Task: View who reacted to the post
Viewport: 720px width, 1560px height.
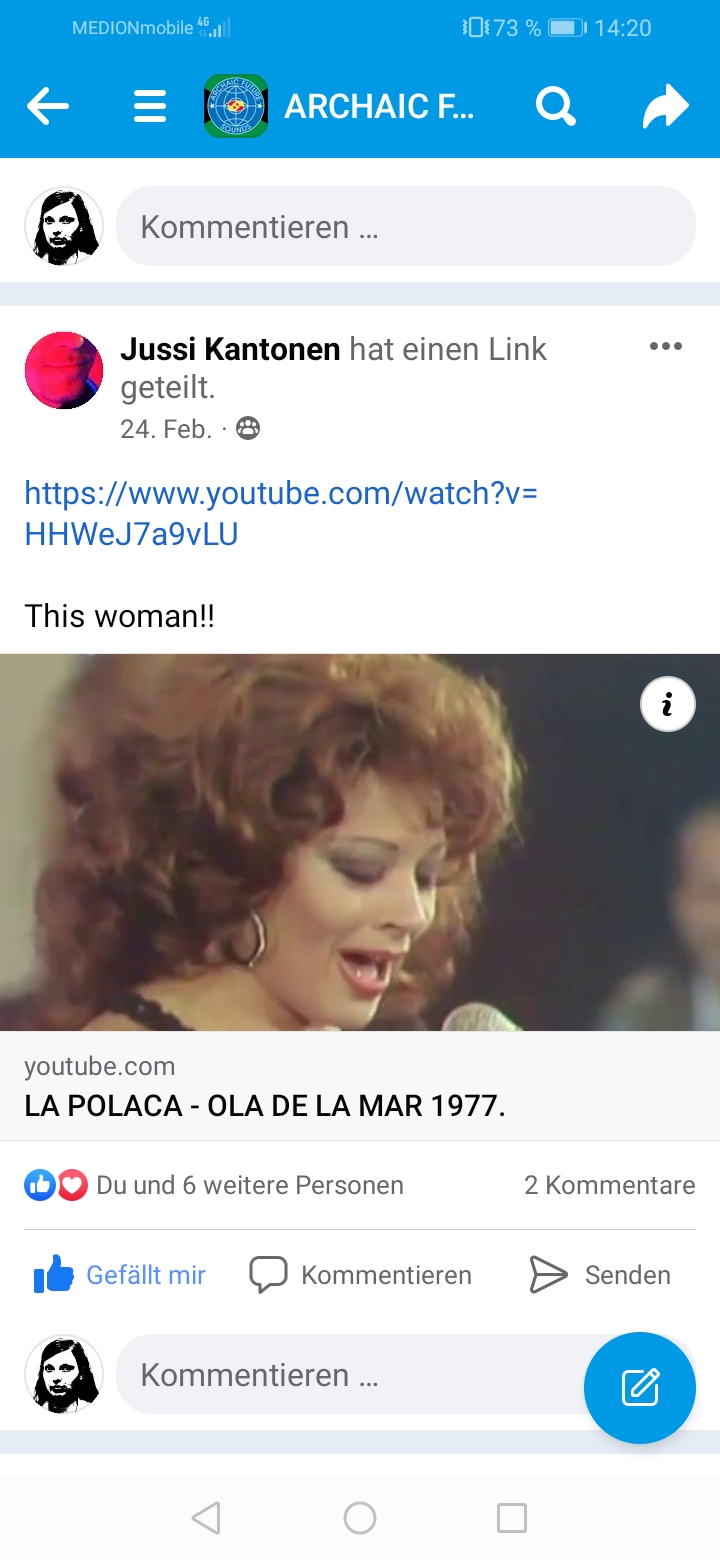Action: tap(215, 1185)
